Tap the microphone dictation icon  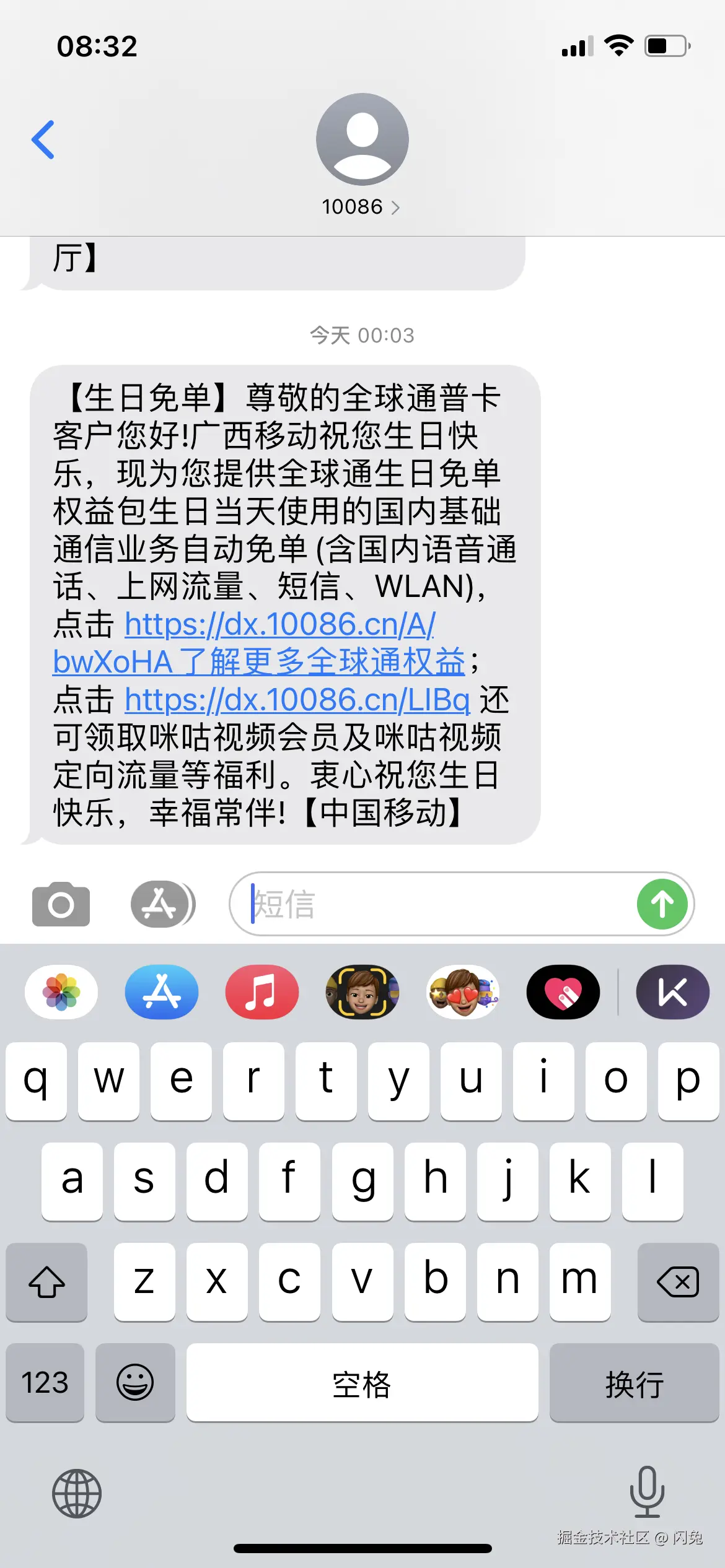click(646, 1492)
